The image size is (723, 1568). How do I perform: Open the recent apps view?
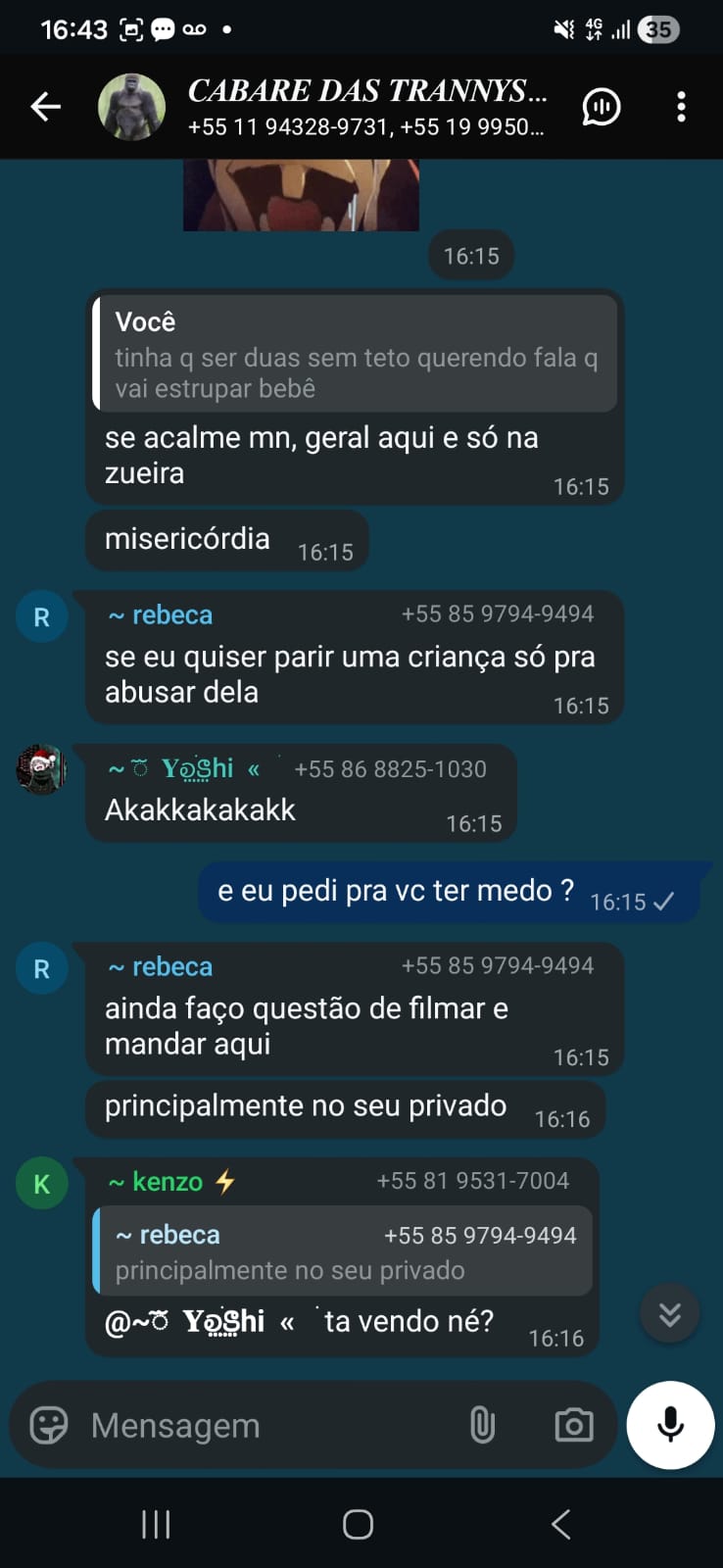[x=156, y=1524]
